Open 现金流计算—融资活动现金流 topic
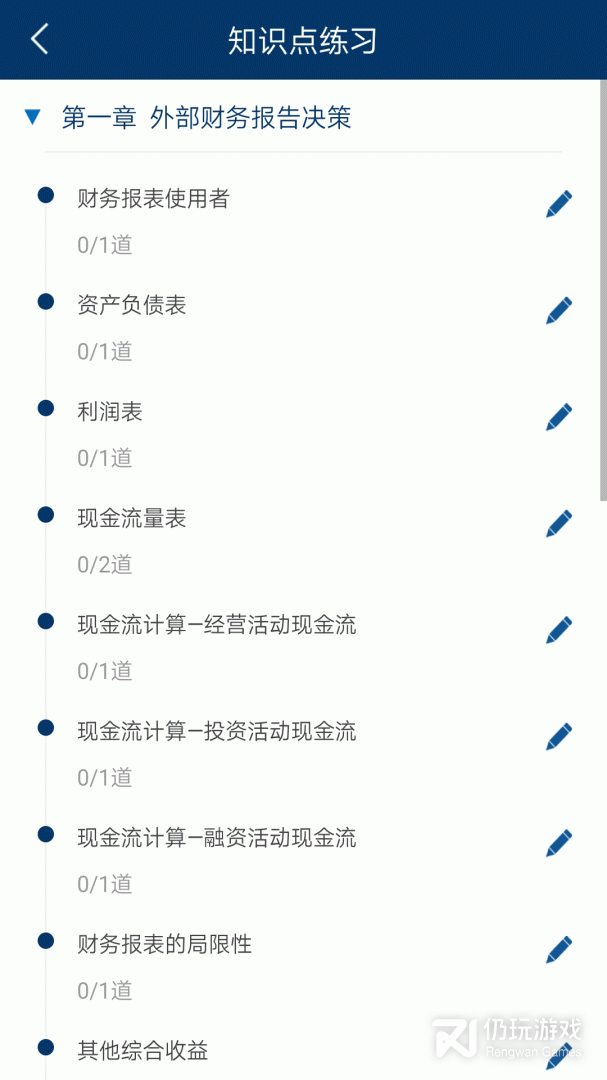Screen dimensions: 607x1080 pyautogui.click(x=216, y=838)
